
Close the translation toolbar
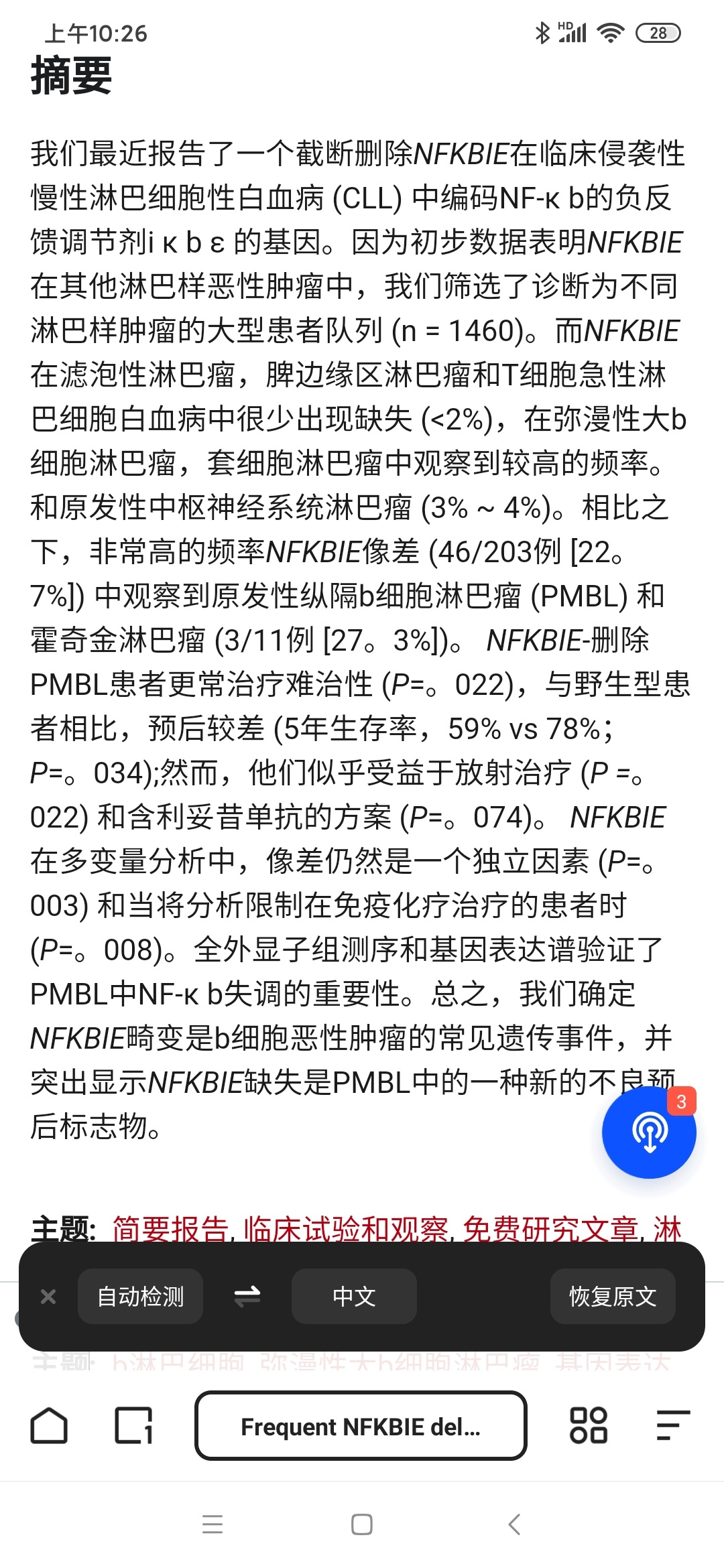click(48, 1297)
